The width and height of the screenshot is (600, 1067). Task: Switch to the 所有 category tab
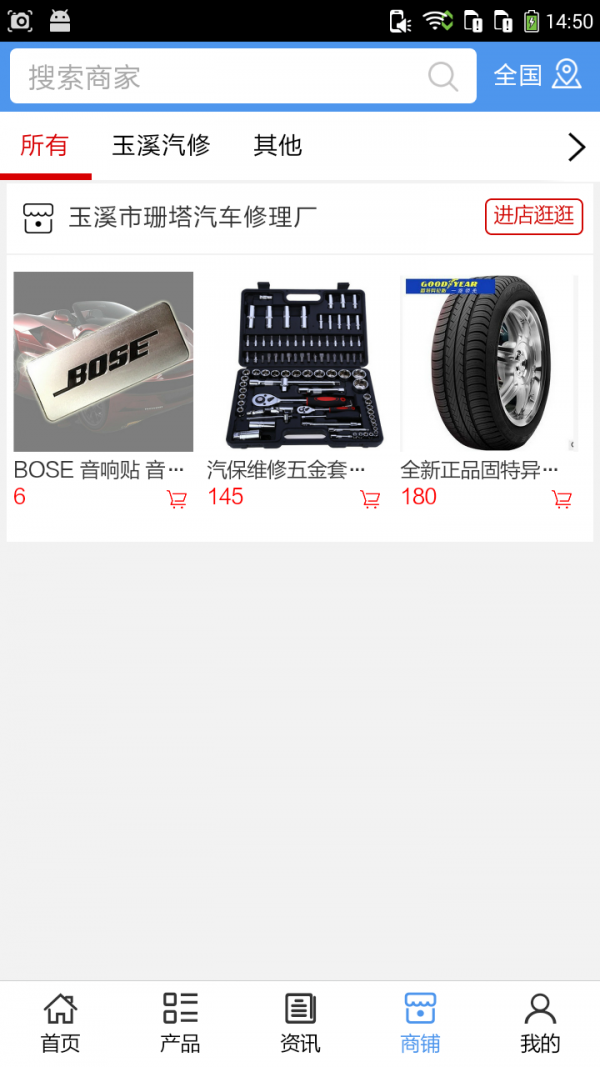(x=45, y=146)
